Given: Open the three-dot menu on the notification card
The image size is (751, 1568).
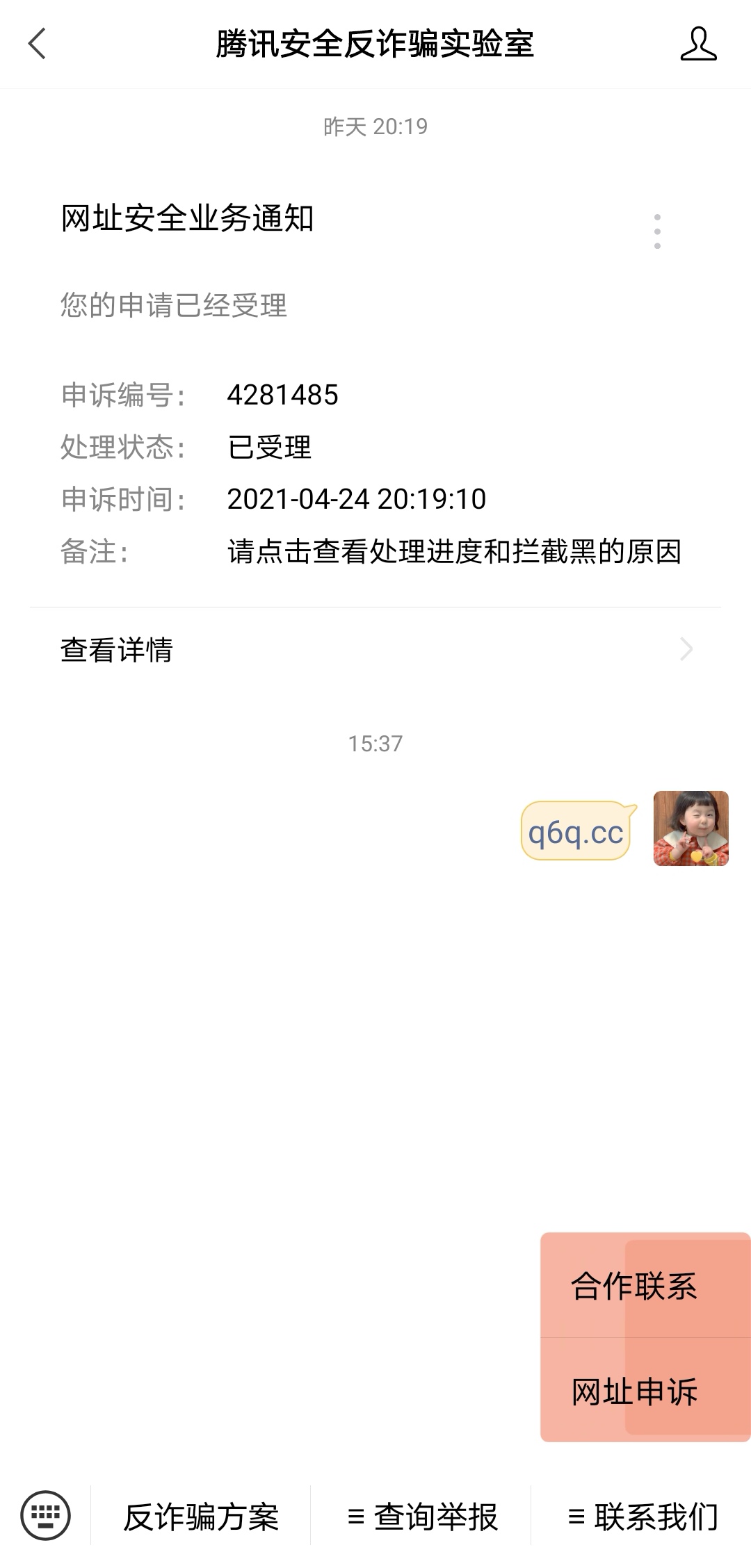Looking at the screenshot, I should [x=657, y=231].
